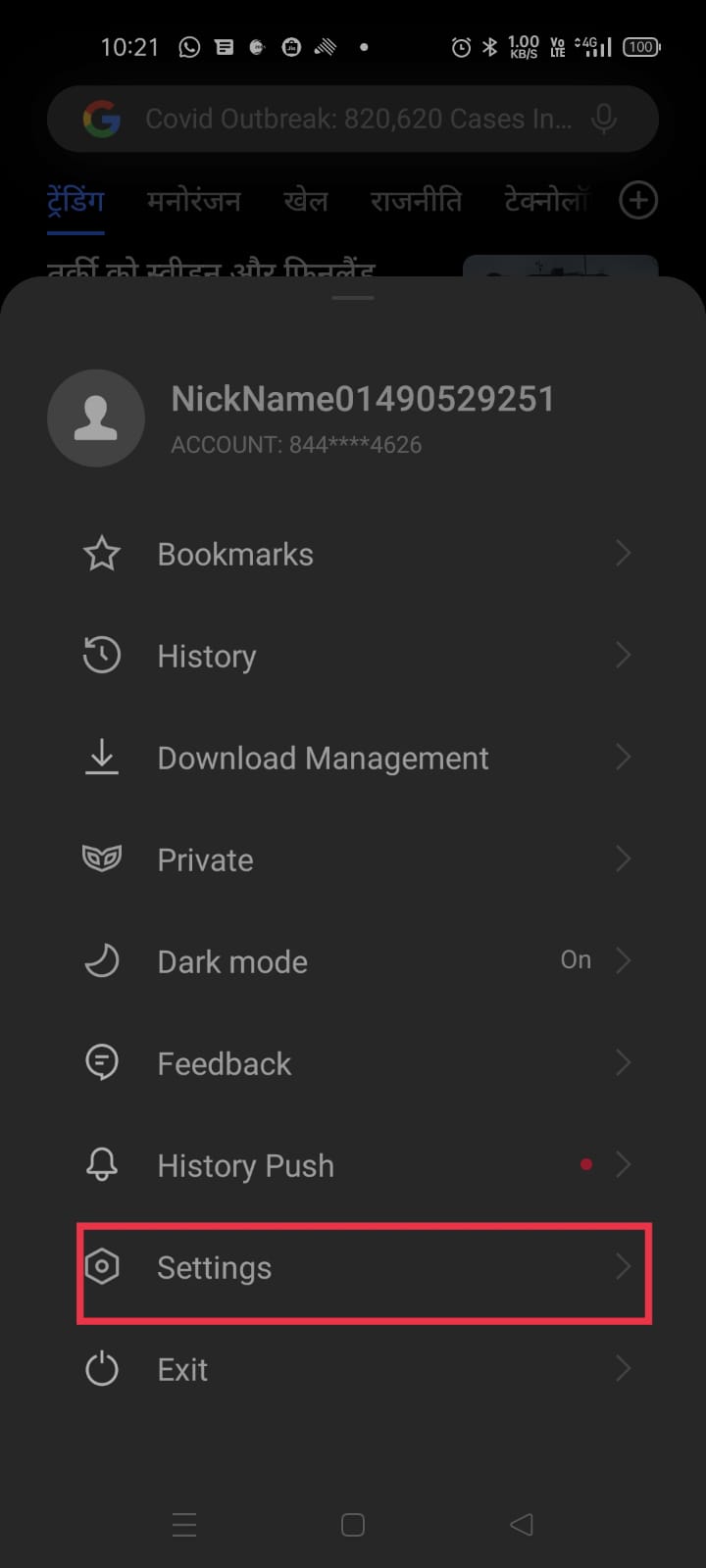706x1568 pixels.
Task: Open the Dark mode option
Action: [353, 962]
